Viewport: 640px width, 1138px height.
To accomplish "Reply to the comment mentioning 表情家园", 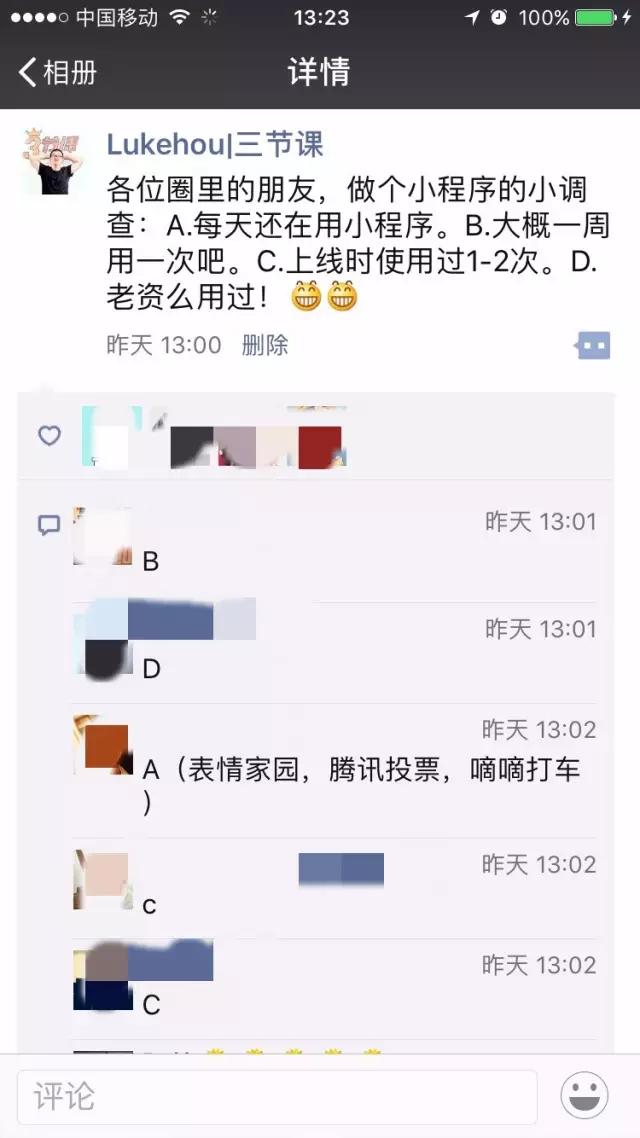I will 360,771.
